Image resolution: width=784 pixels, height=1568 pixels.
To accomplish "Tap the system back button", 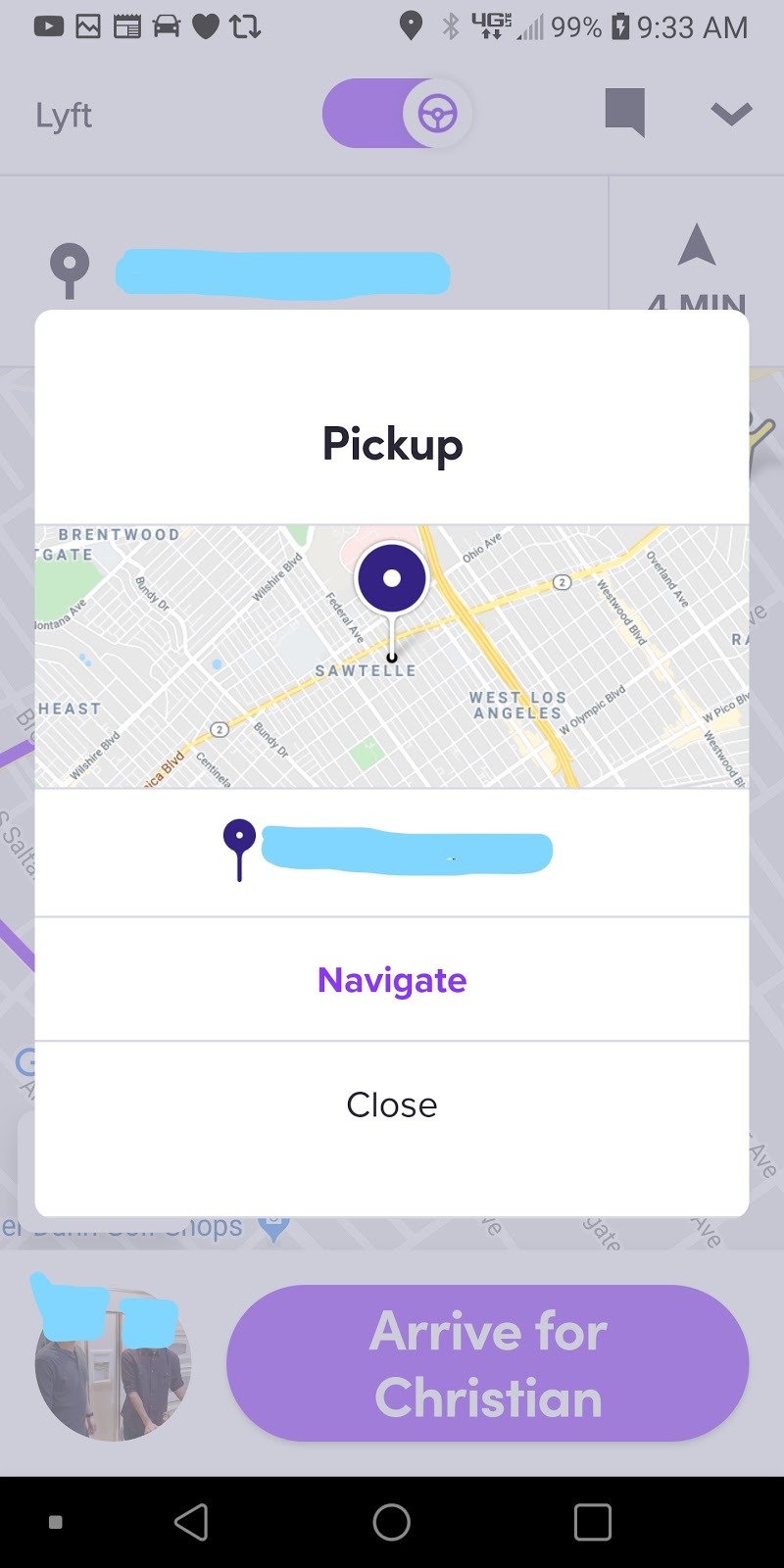I will [191, 1522].
